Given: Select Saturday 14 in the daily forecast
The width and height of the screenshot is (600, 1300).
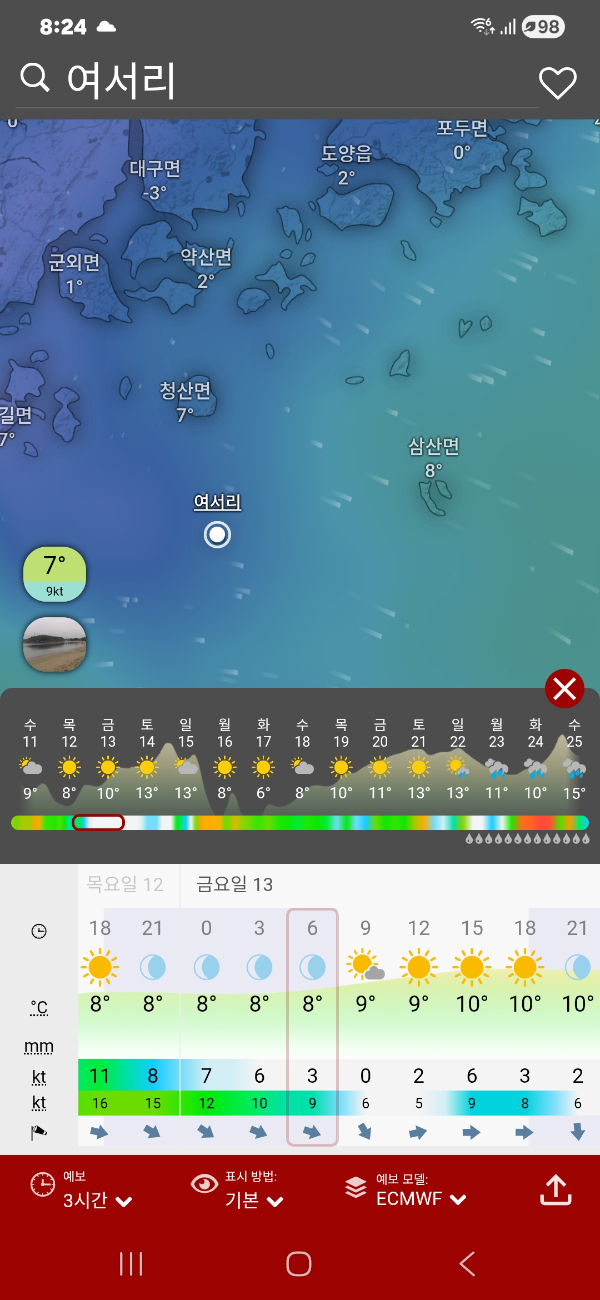Looking at the screenshot, I should 147,758.
